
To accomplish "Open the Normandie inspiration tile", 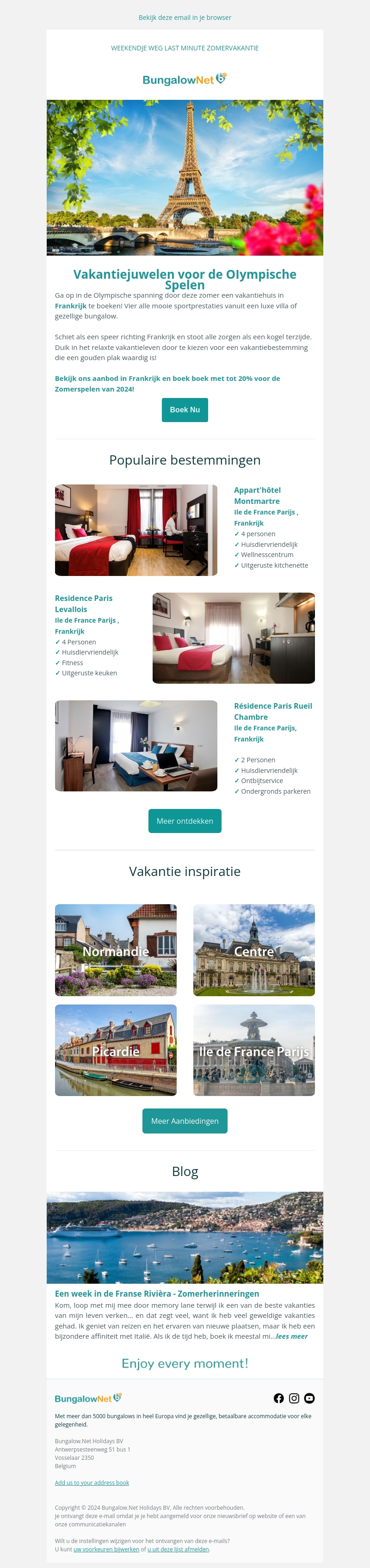I will (116, 950).
